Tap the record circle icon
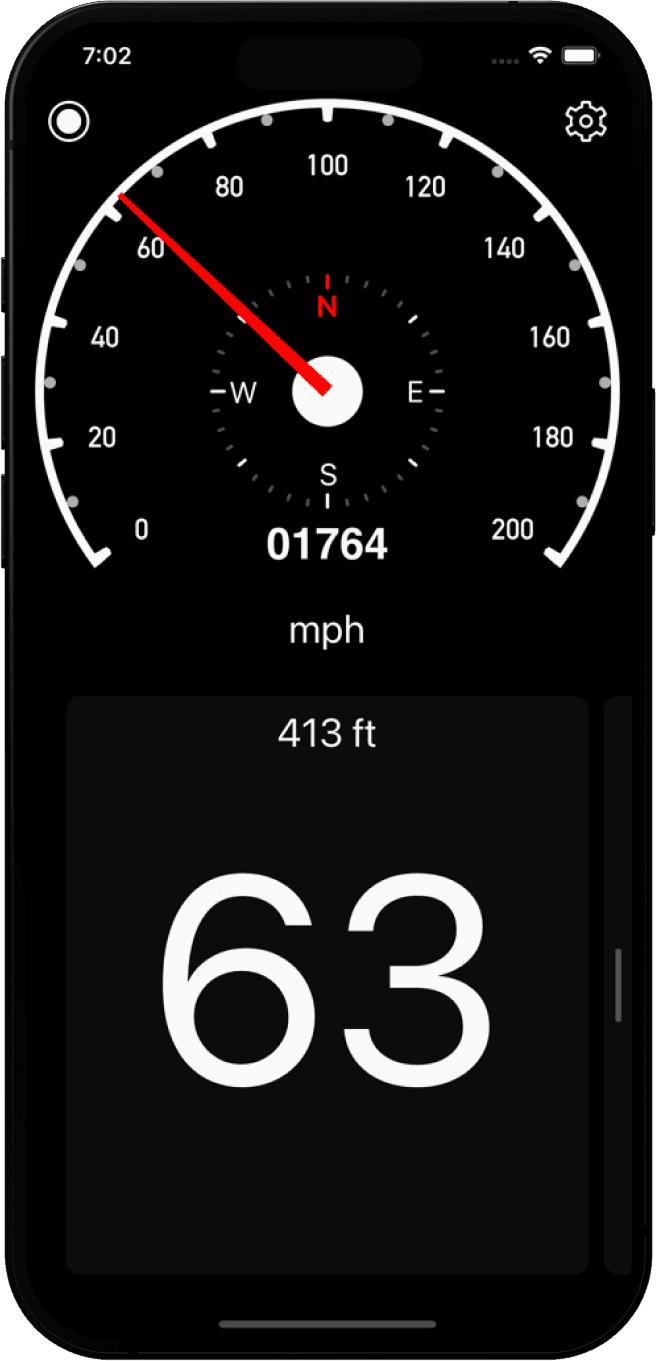Screen dimensions: 656x1361 click(x=69, y=122)
